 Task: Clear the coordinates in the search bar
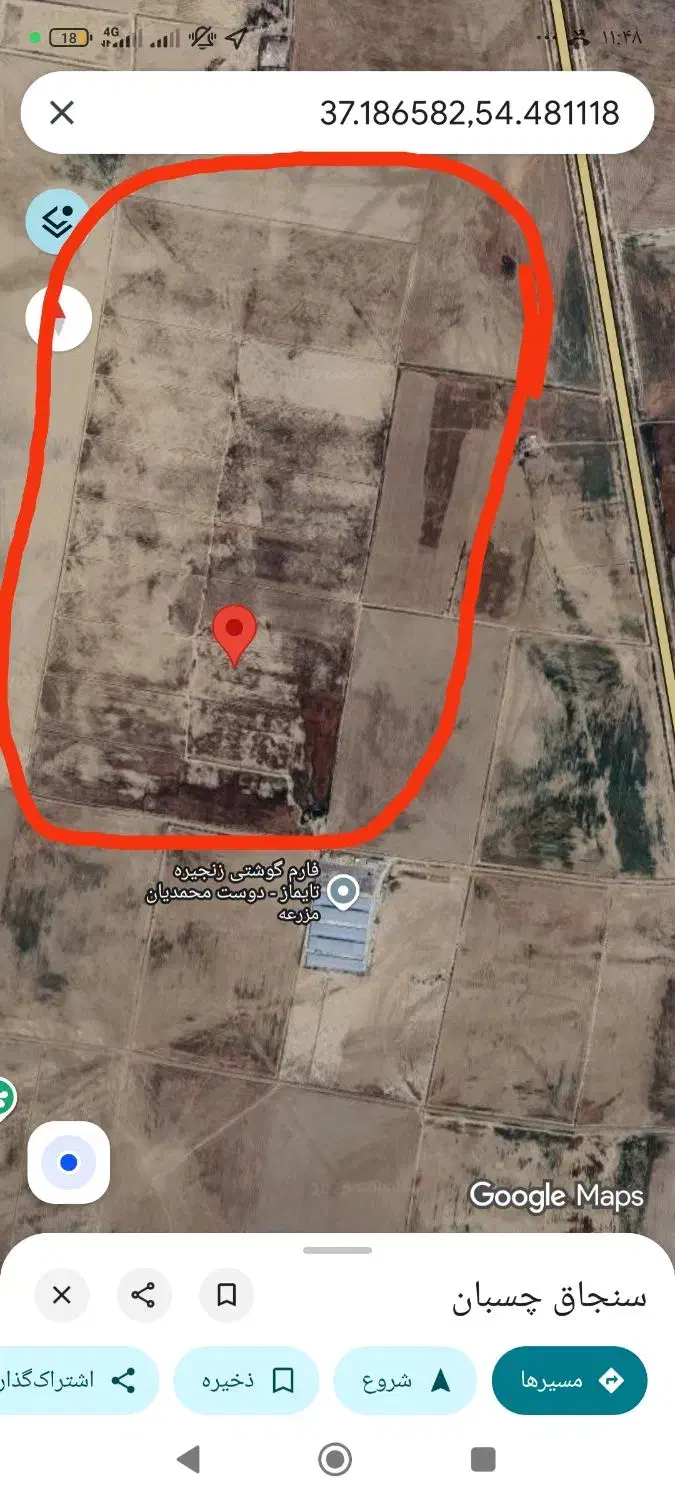[x=62, y=113]
